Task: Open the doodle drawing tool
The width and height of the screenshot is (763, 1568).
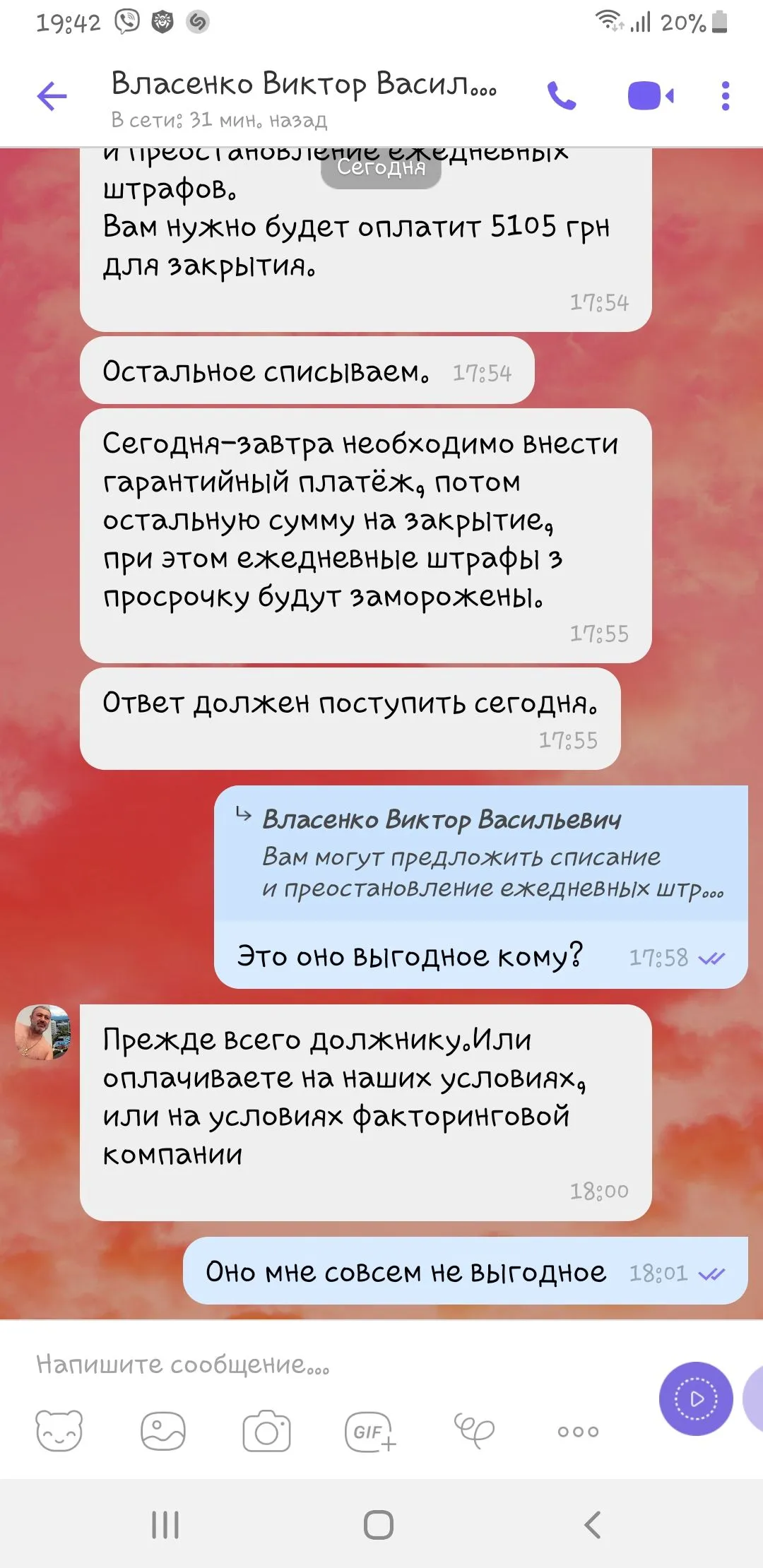Action: 473,1431
